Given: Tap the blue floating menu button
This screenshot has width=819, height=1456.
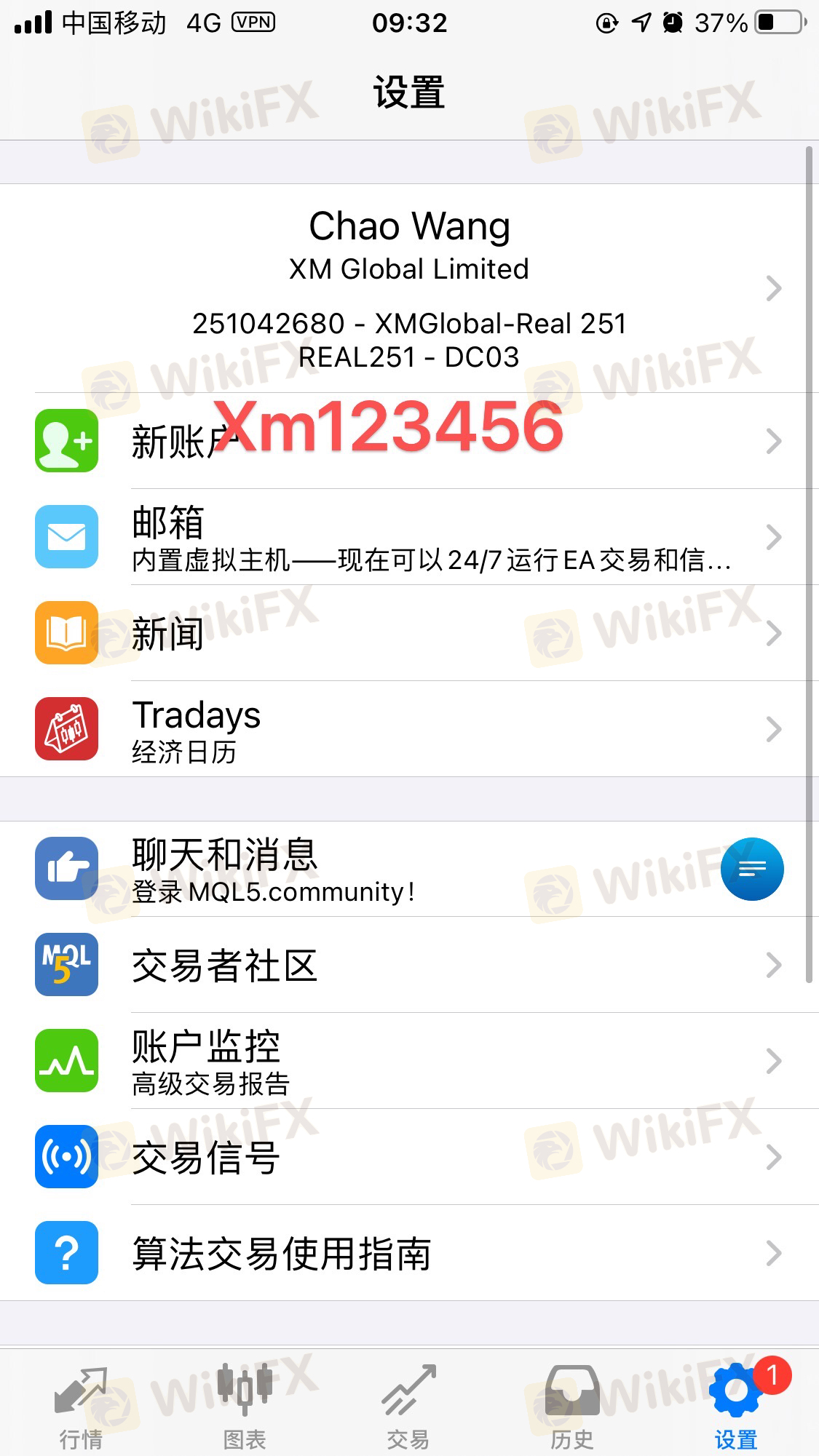Looking at the screenshot, I should (x=752, y=869).
